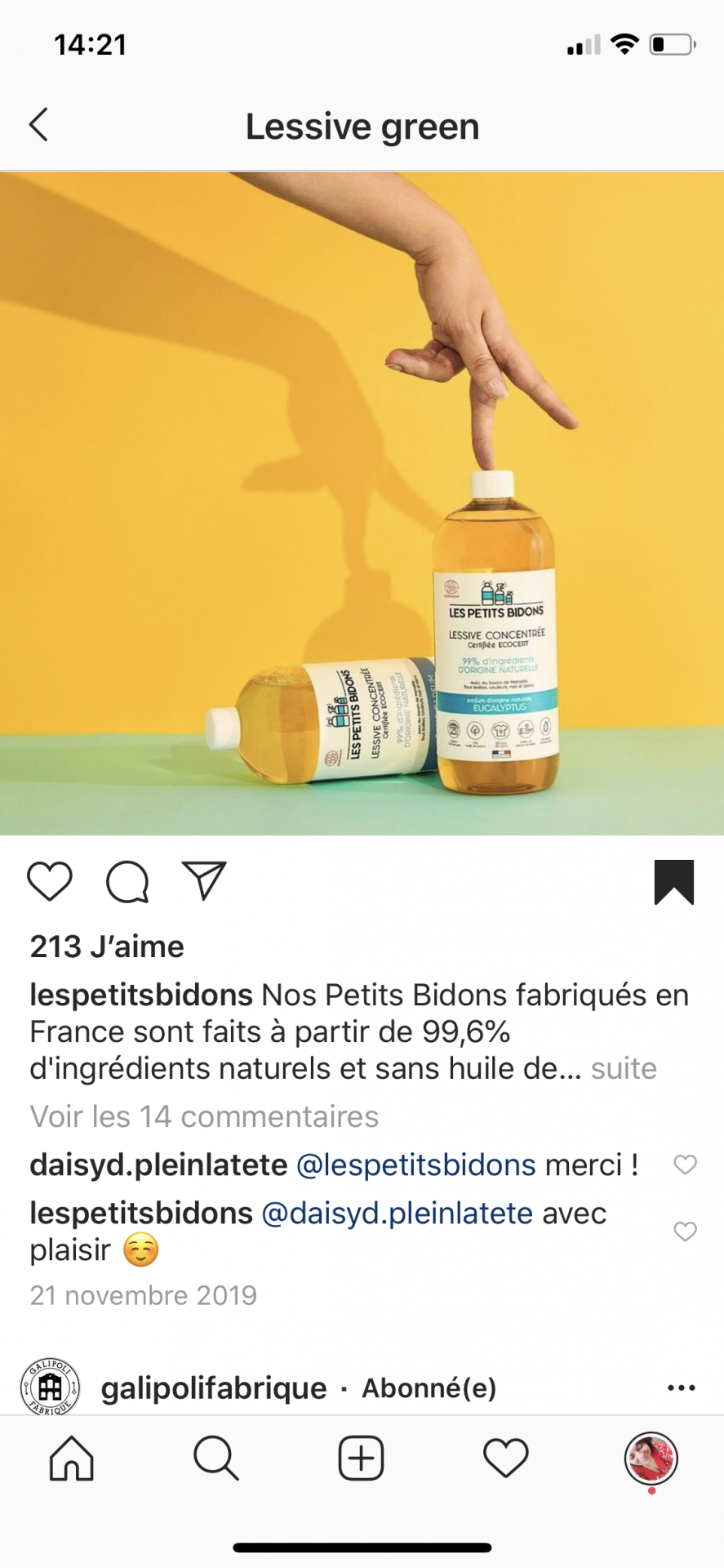Open options menu for galipolifabrique post

[681, 1388]
